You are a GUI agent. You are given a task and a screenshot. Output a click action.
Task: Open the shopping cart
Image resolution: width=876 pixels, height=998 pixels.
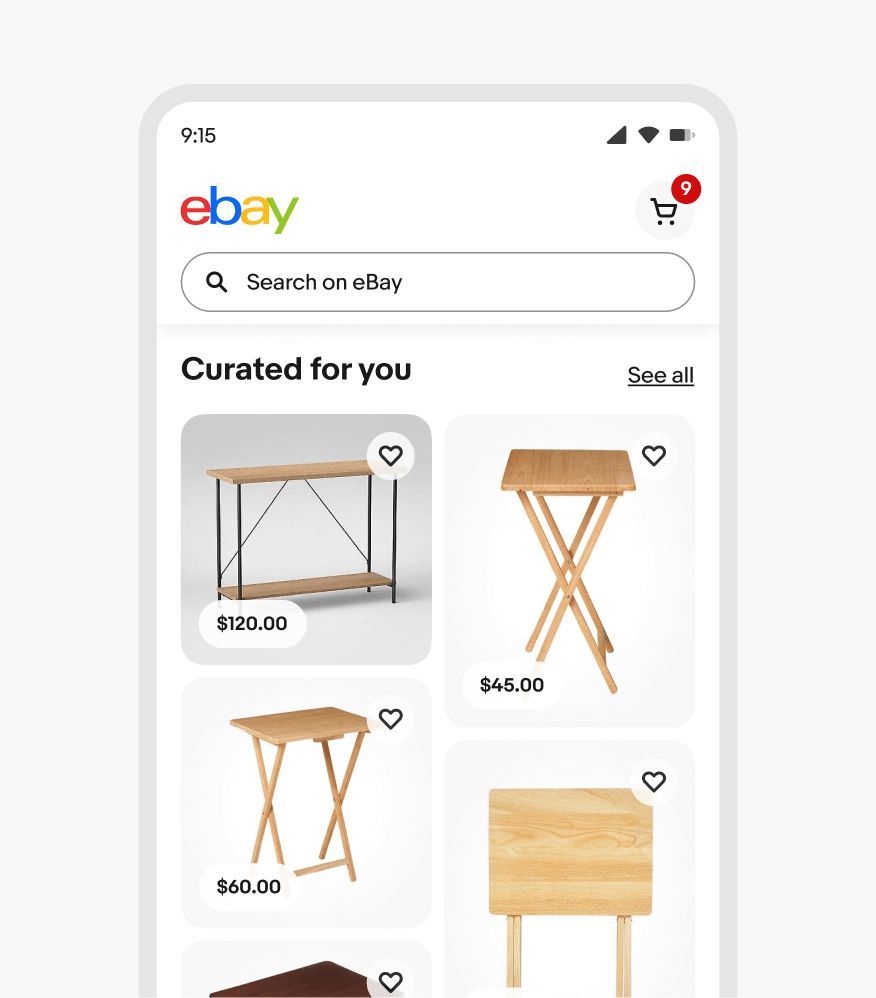click(664, 211)
